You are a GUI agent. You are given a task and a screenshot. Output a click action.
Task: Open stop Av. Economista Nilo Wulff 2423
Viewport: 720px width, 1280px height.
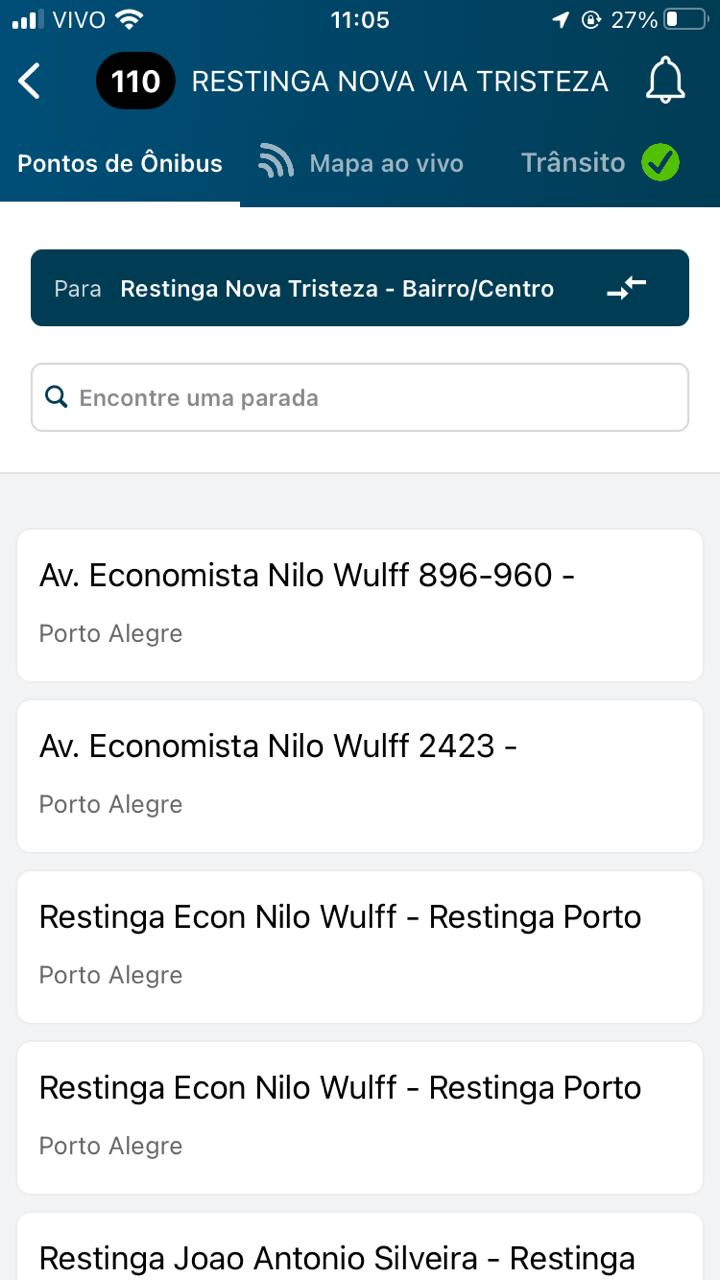coord(360,776)
